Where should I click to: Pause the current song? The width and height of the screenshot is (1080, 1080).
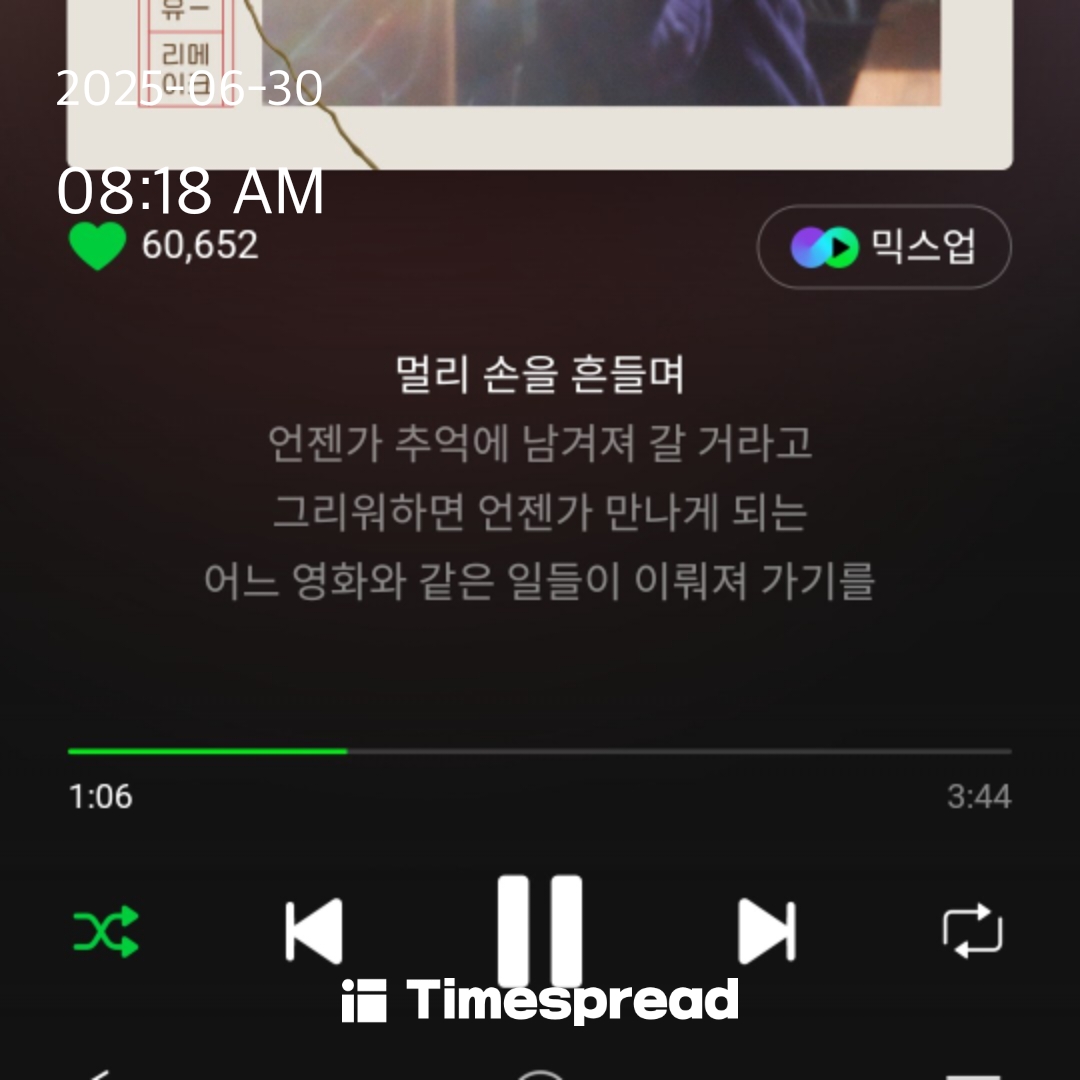pyautogui.click(x=540, y=928)
